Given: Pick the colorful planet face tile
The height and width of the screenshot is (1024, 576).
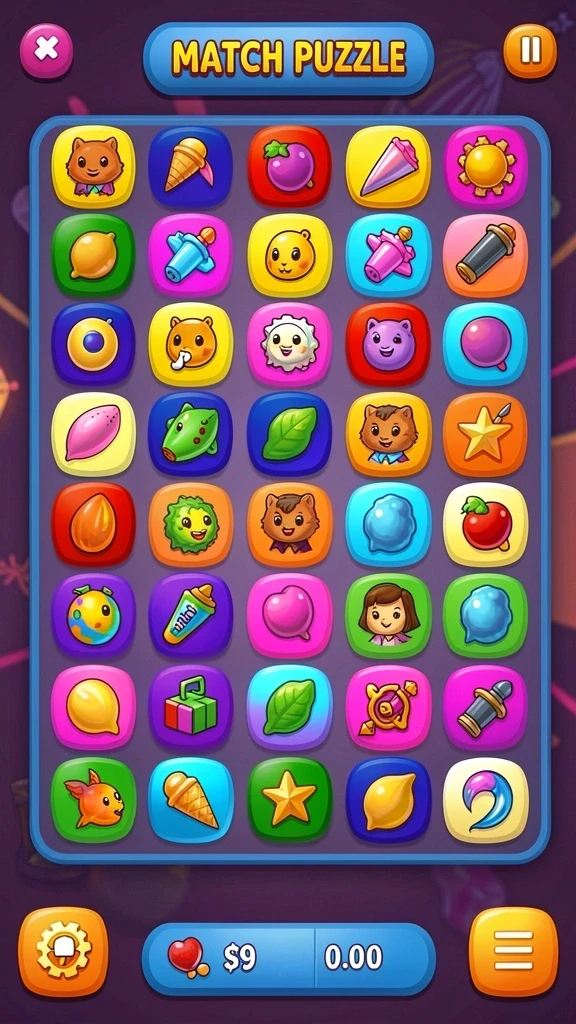Looking at the screenshot, I should pos(93,615).
